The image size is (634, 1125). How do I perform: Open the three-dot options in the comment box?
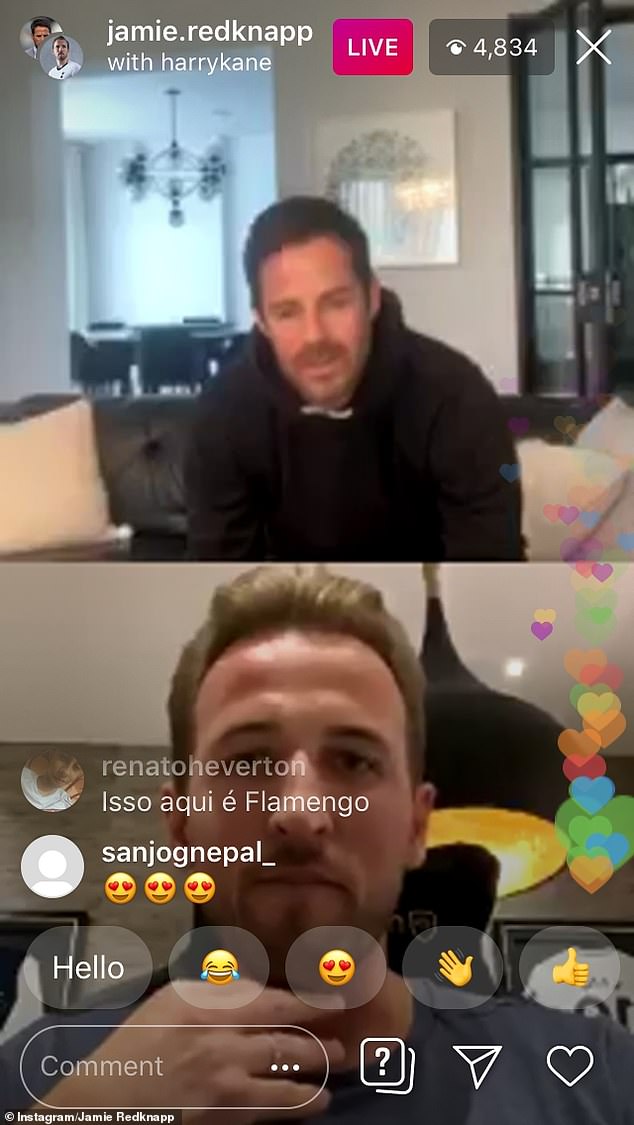pos(285,1067)
